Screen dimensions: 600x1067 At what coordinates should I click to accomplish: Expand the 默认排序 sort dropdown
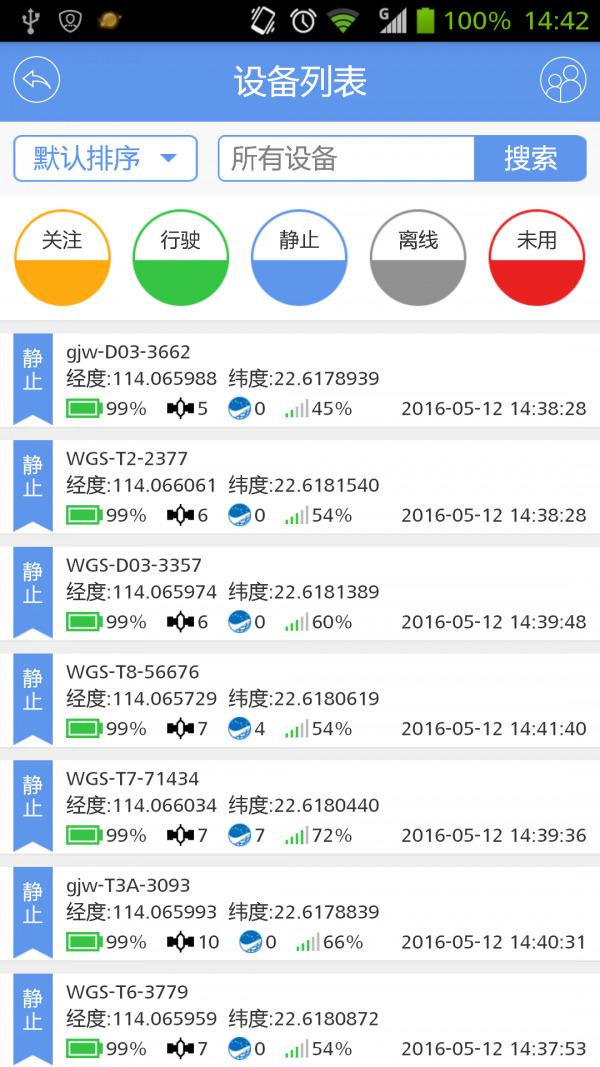point(105,159)
